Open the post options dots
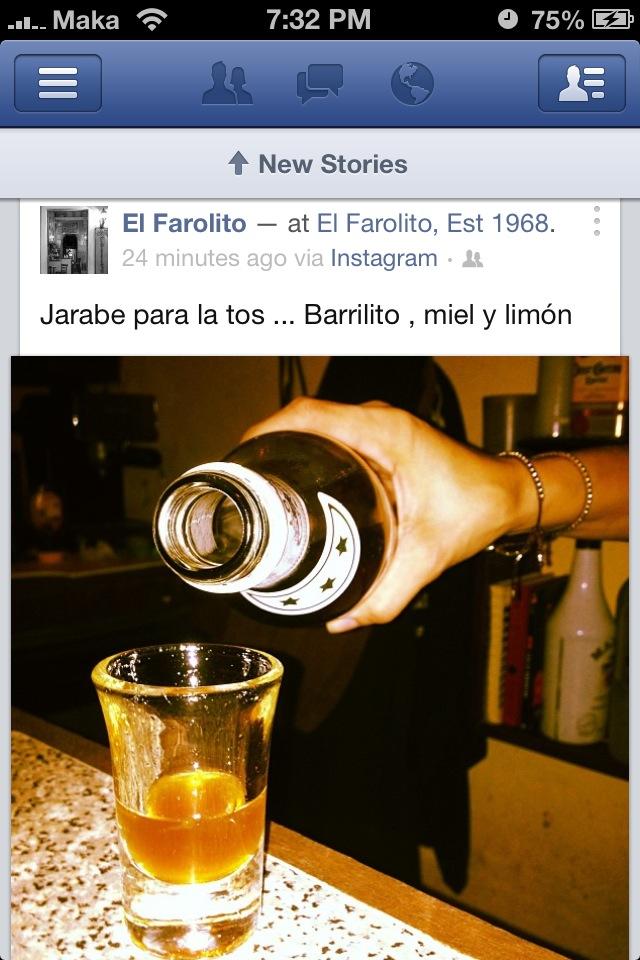This screenshot has width=640, height=960. point(596,222)
